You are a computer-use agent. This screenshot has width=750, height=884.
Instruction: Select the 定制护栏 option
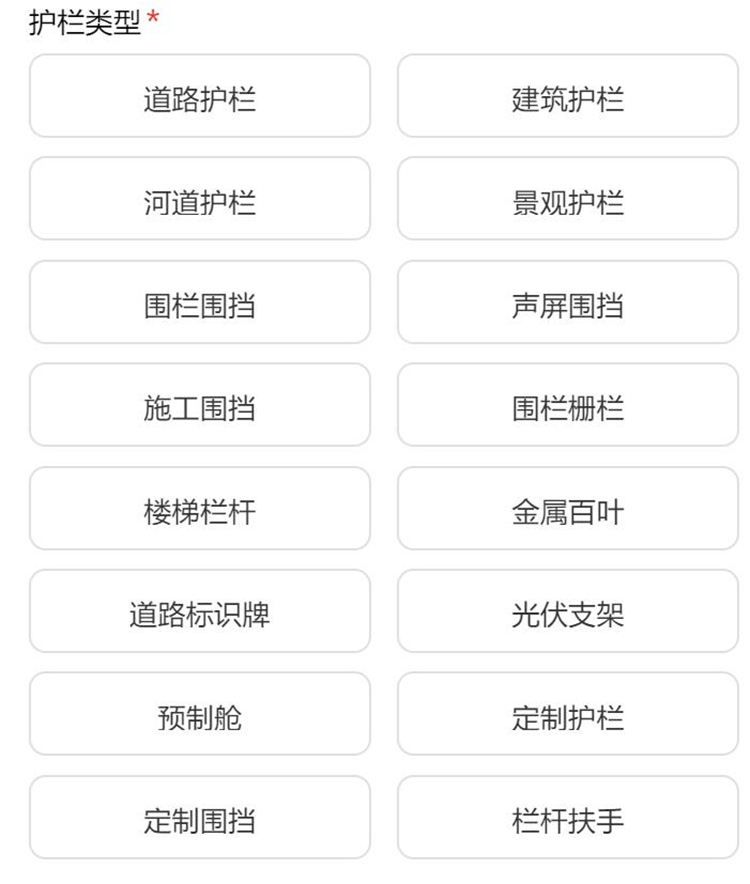567,715
